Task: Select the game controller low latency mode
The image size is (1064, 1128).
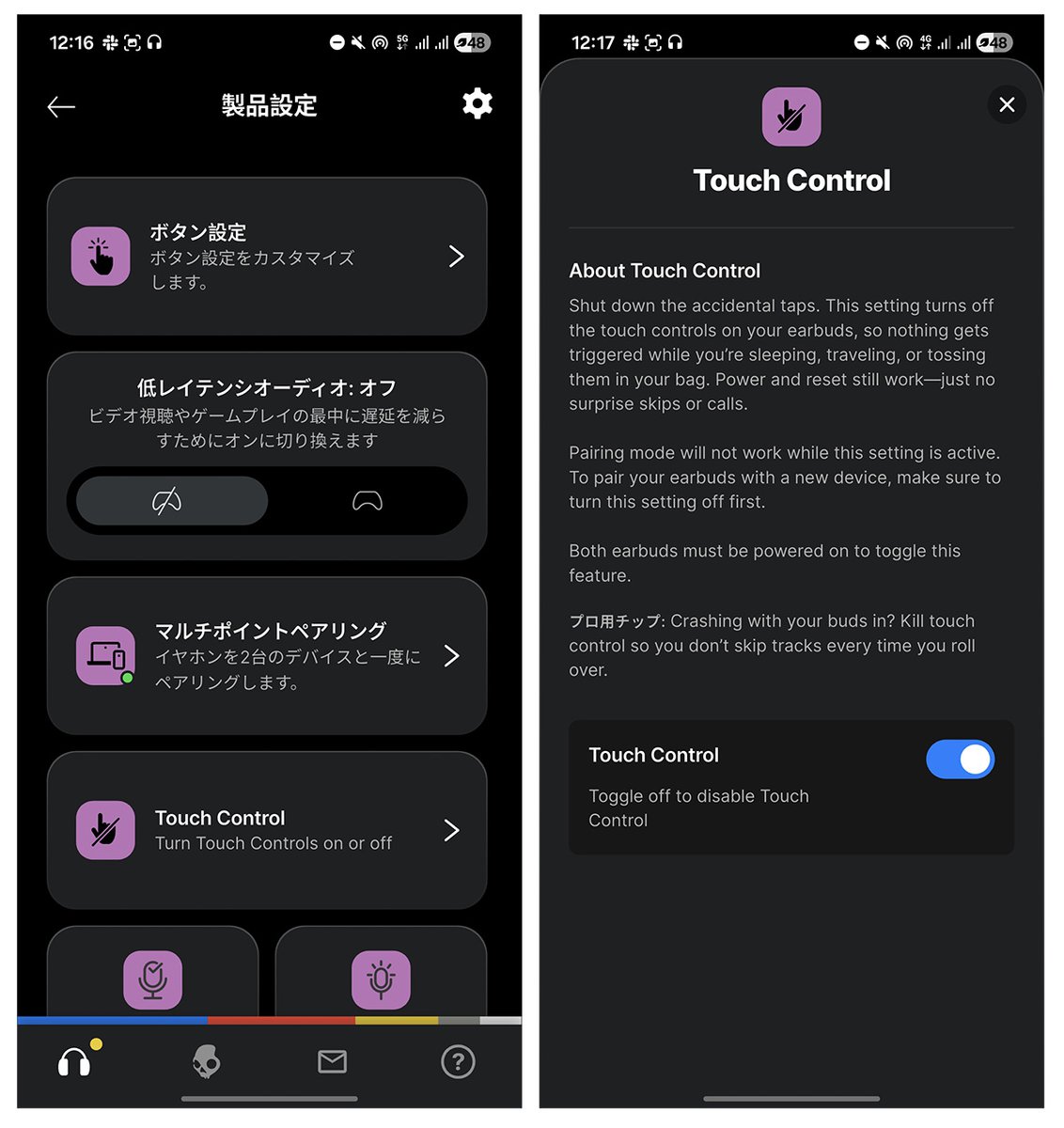Action: tap(367, 501)
